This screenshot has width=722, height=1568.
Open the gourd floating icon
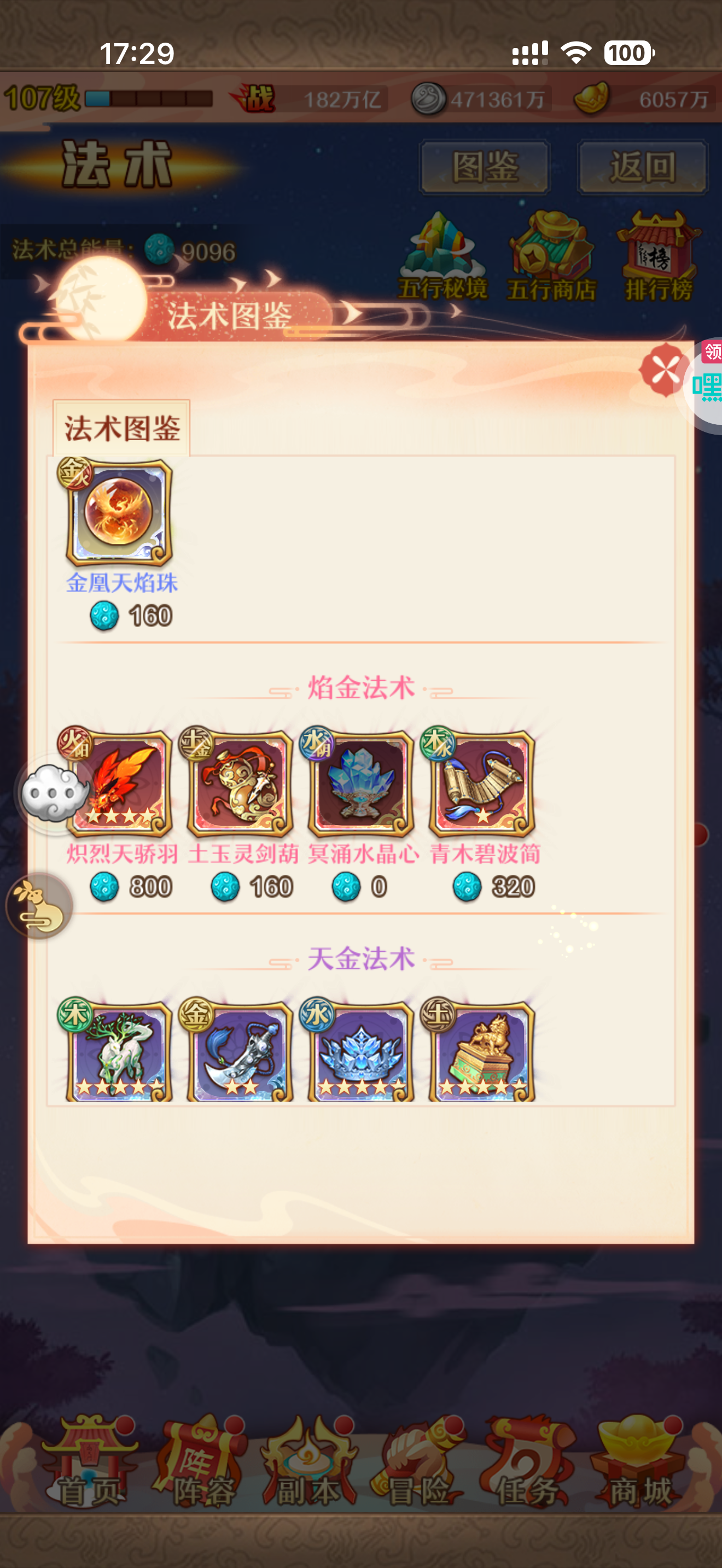click(39, 905)
